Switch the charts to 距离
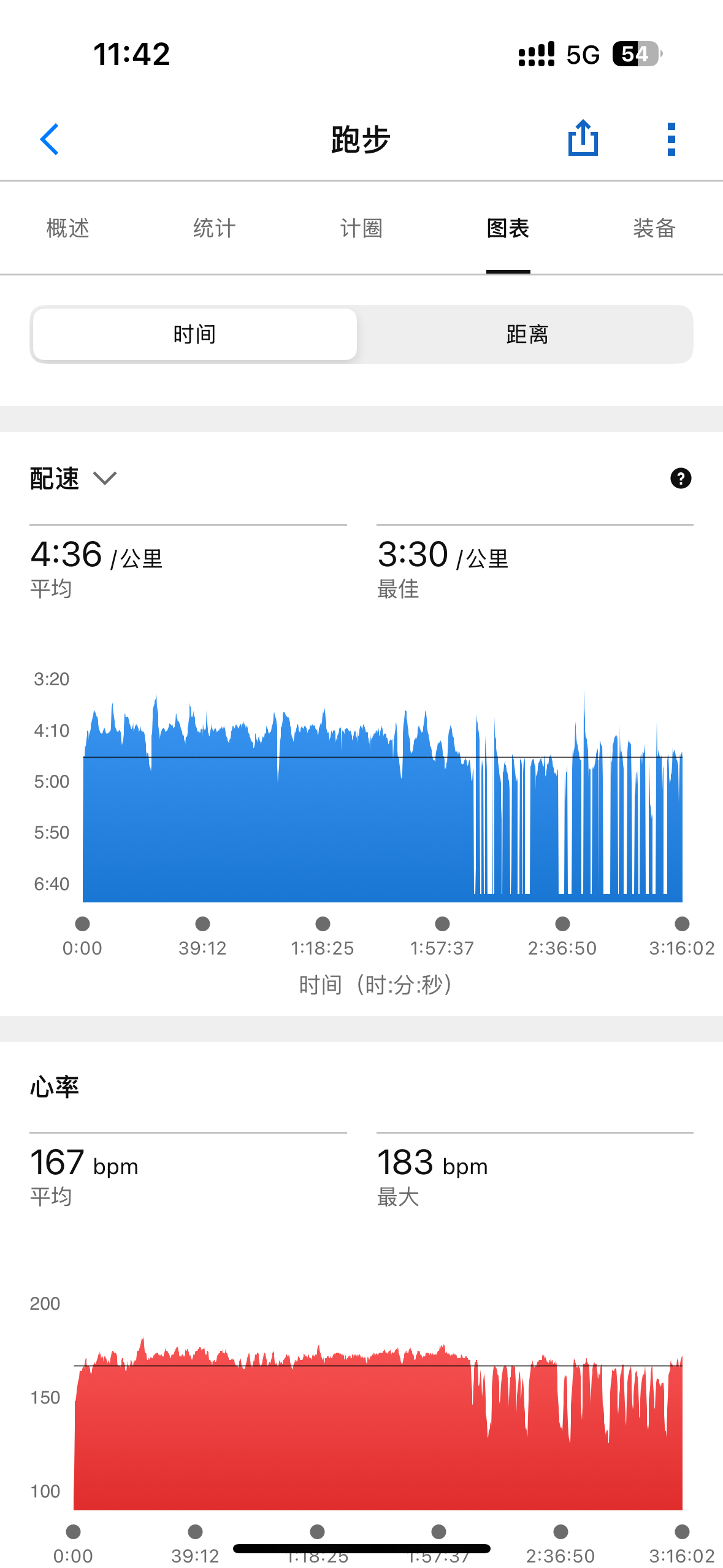 [x=527, y=334]
